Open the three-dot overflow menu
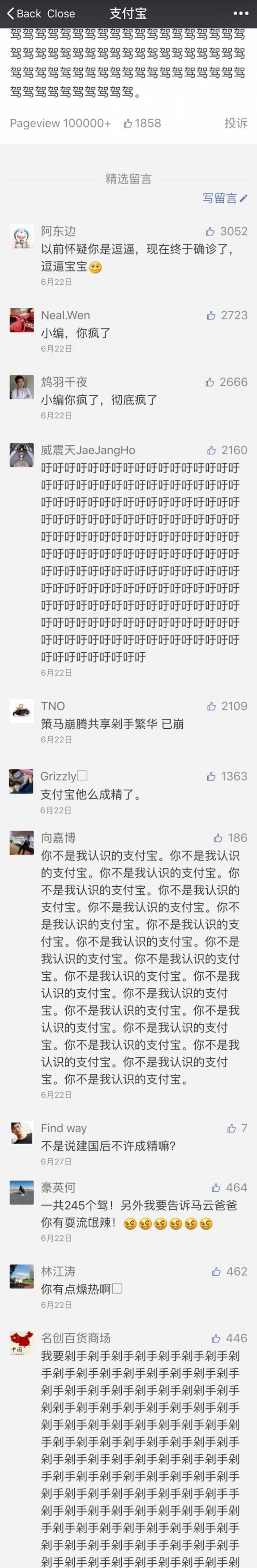Image resolution: width=257 pixels, height=1568 pixels. click(241, 13)
